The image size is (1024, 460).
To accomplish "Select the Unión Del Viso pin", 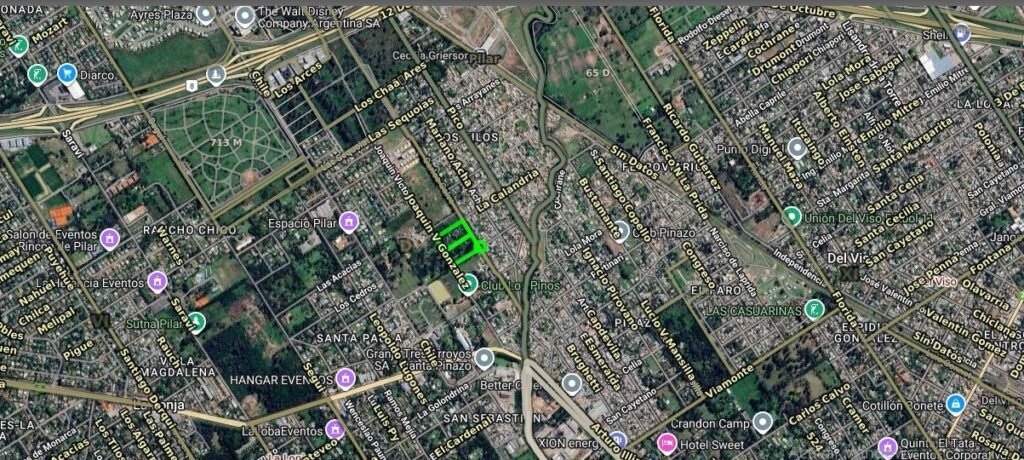I will pos(792,216).
